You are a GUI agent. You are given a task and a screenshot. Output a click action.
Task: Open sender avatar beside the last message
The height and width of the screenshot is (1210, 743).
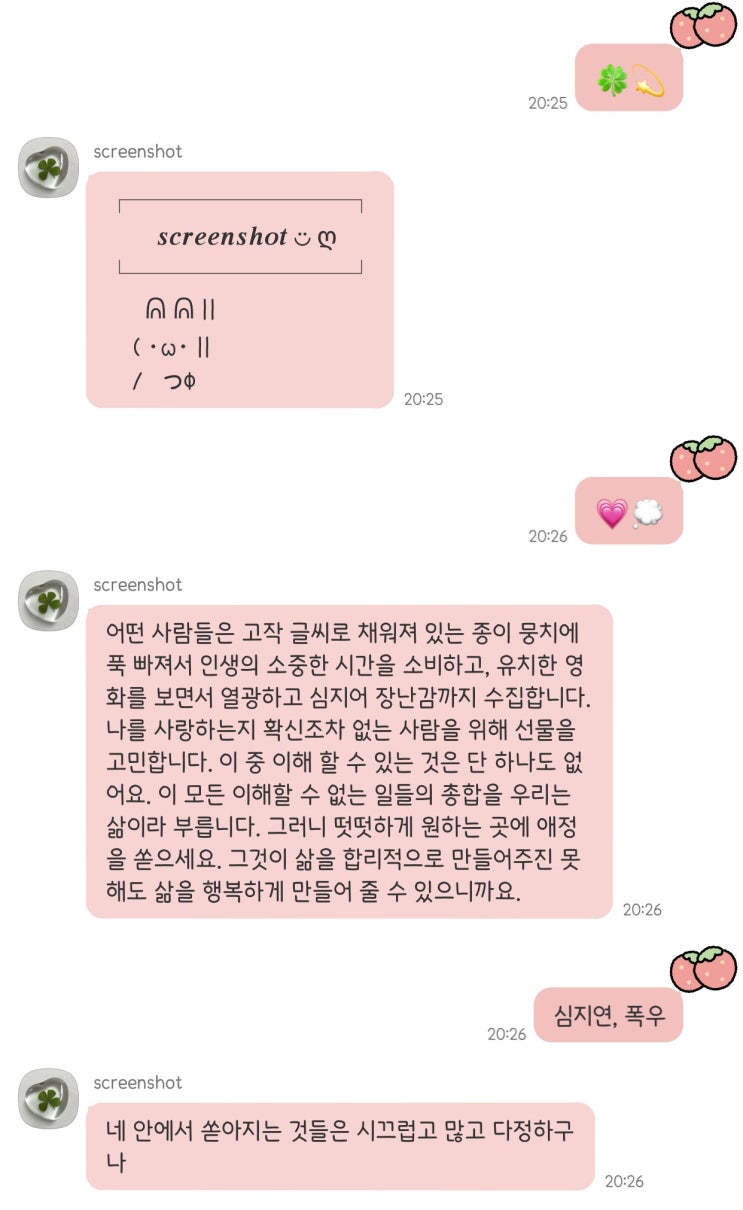click(48, 1098)
